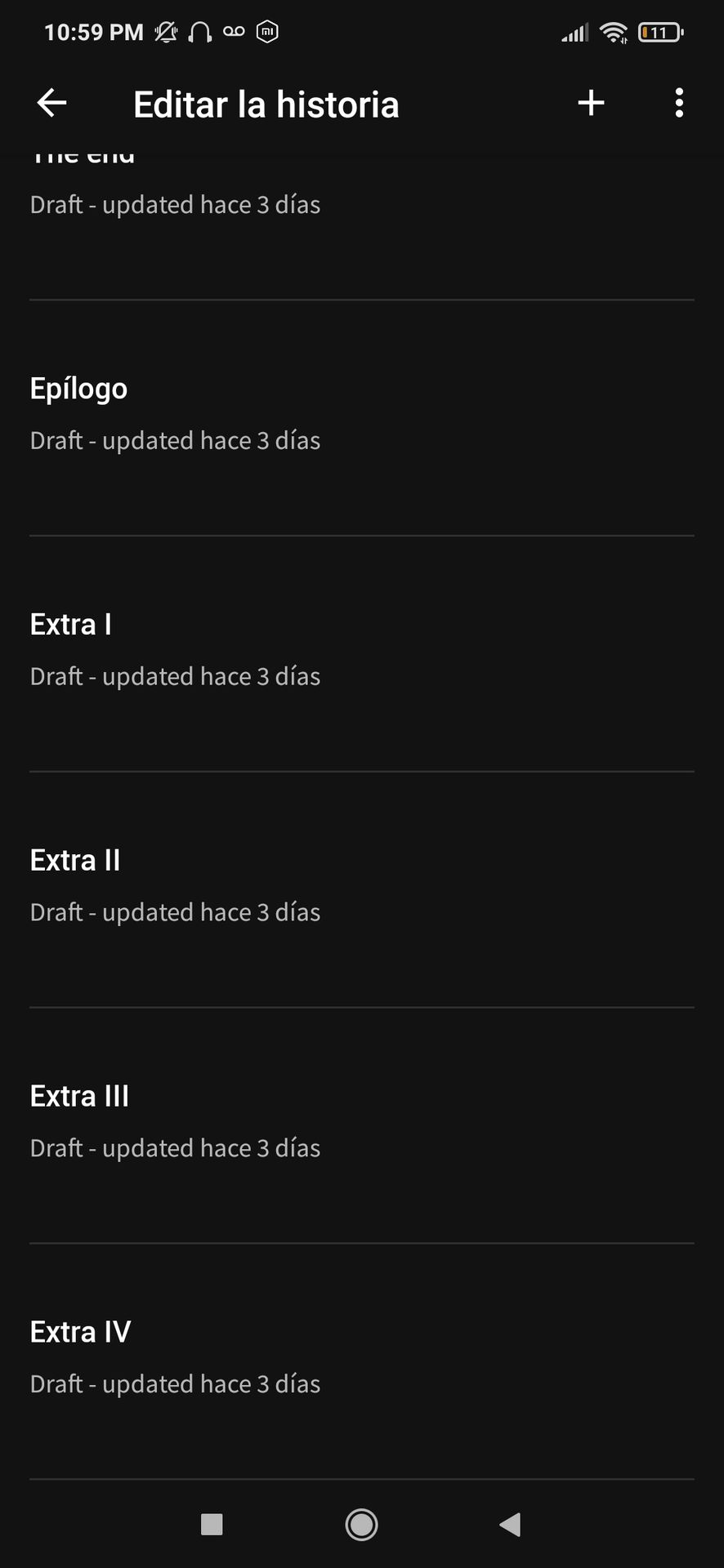Open the three-dot overflow menu
724x1568 pixels.
[679, 103]
